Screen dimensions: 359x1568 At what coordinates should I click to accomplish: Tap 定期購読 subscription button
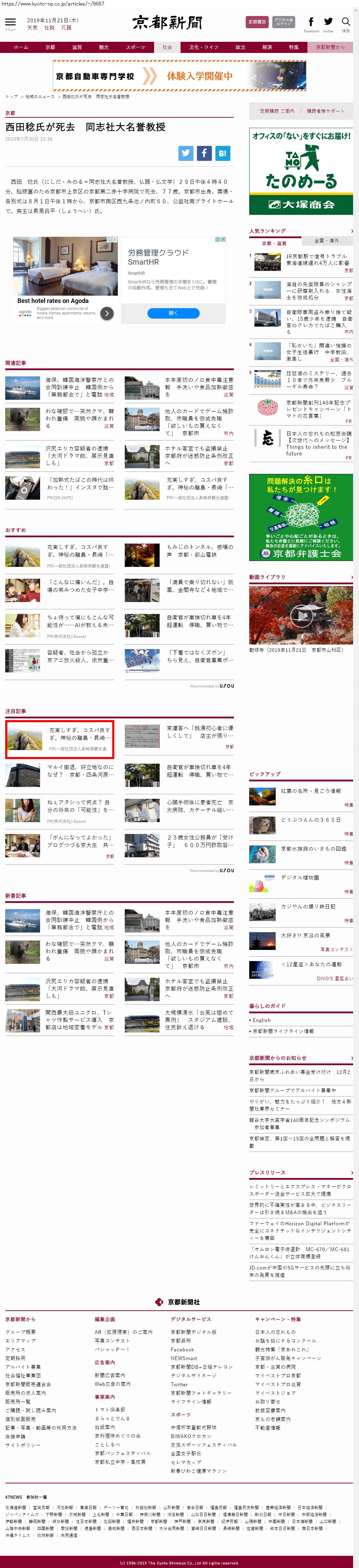tap(257, 22)
